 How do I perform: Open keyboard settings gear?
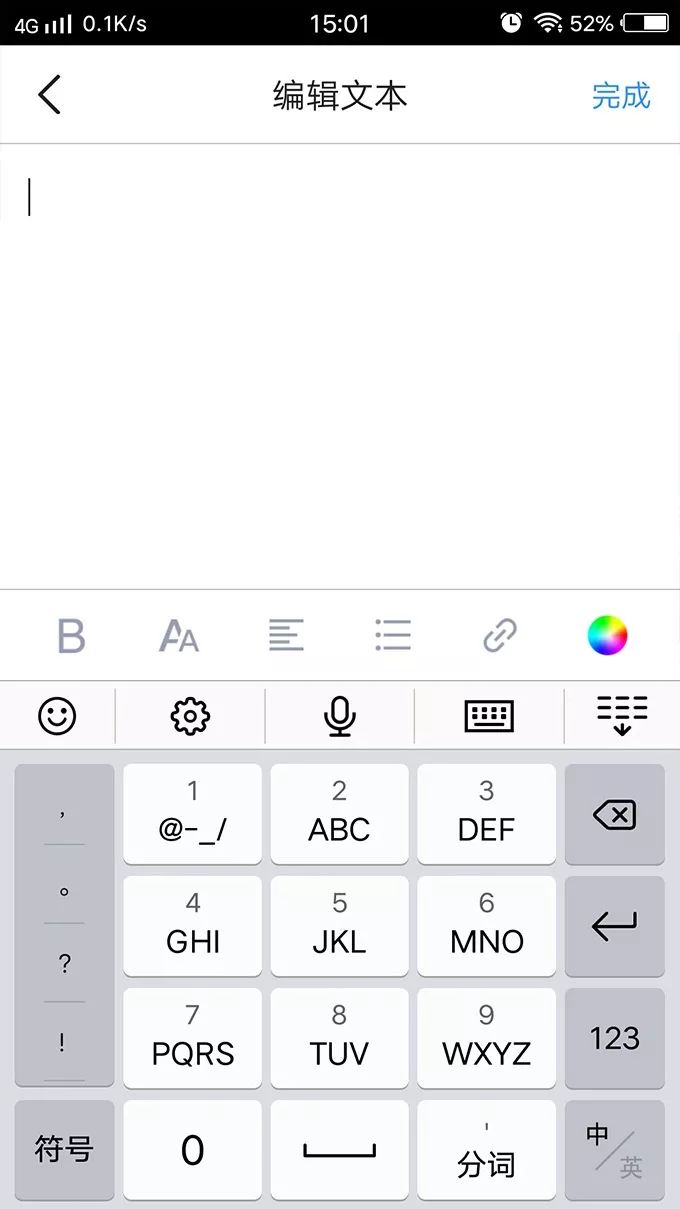click(x=190, y=715)
